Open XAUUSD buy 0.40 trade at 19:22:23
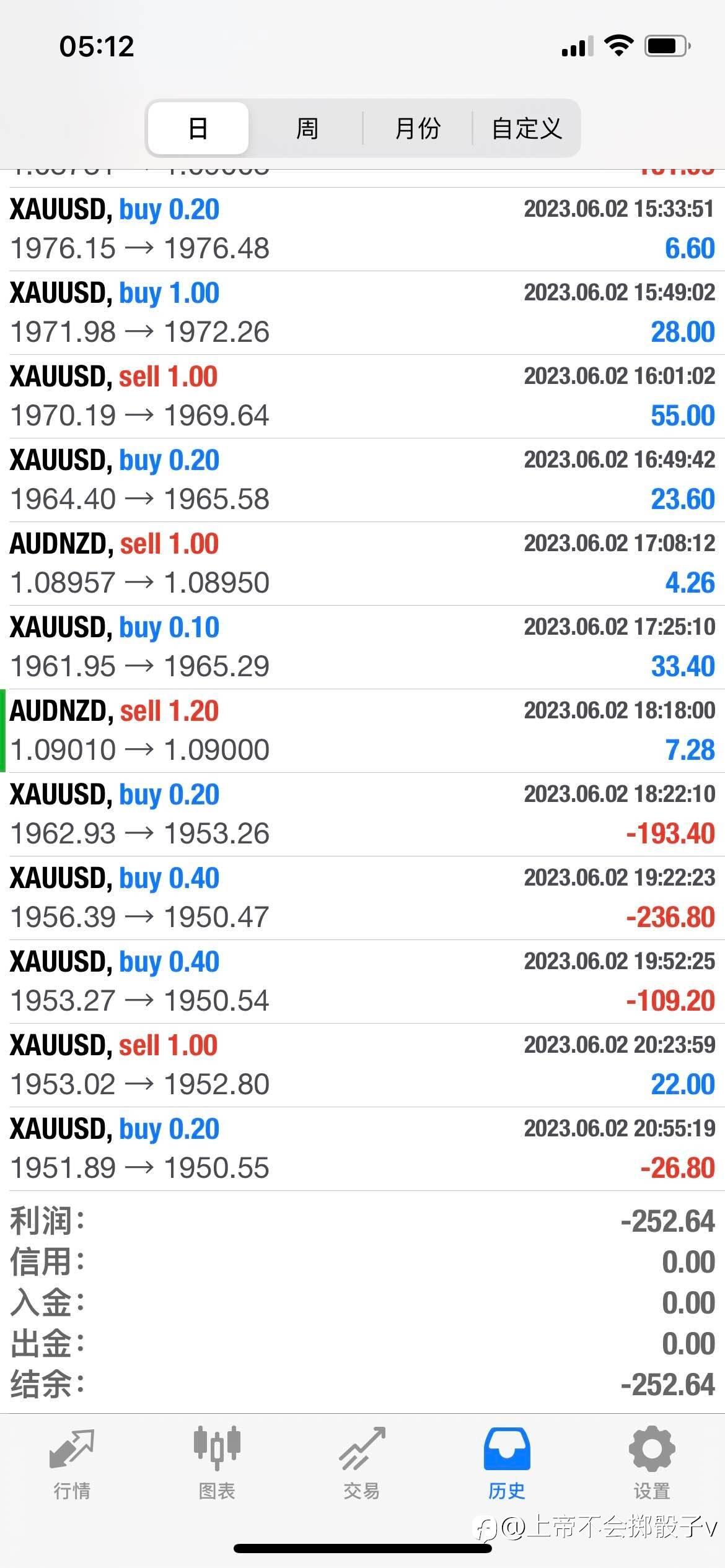Image resolution: width=725 pixels, height=1568 pixels. coord(362,898)
